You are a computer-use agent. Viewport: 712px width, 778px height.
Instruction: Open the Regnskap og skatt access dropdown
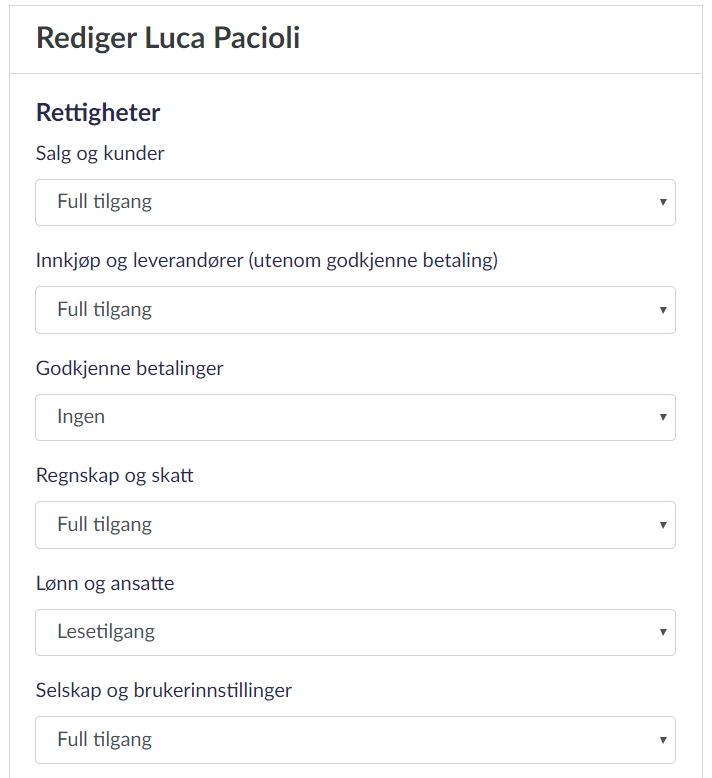pyautogui.click(x=355, y=525)
